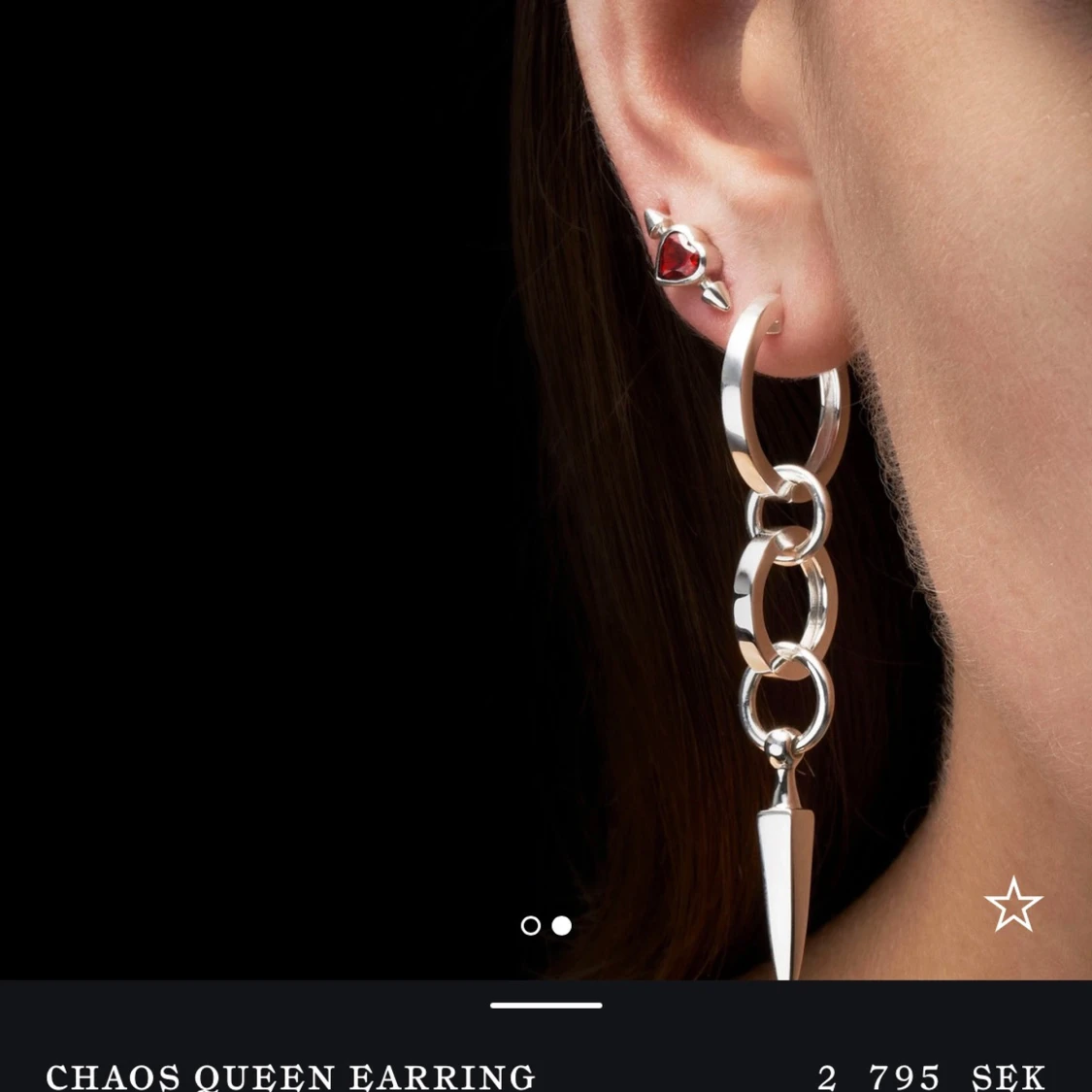Show the first product image
1092x1092 pixels.
[x=530, y=926]
